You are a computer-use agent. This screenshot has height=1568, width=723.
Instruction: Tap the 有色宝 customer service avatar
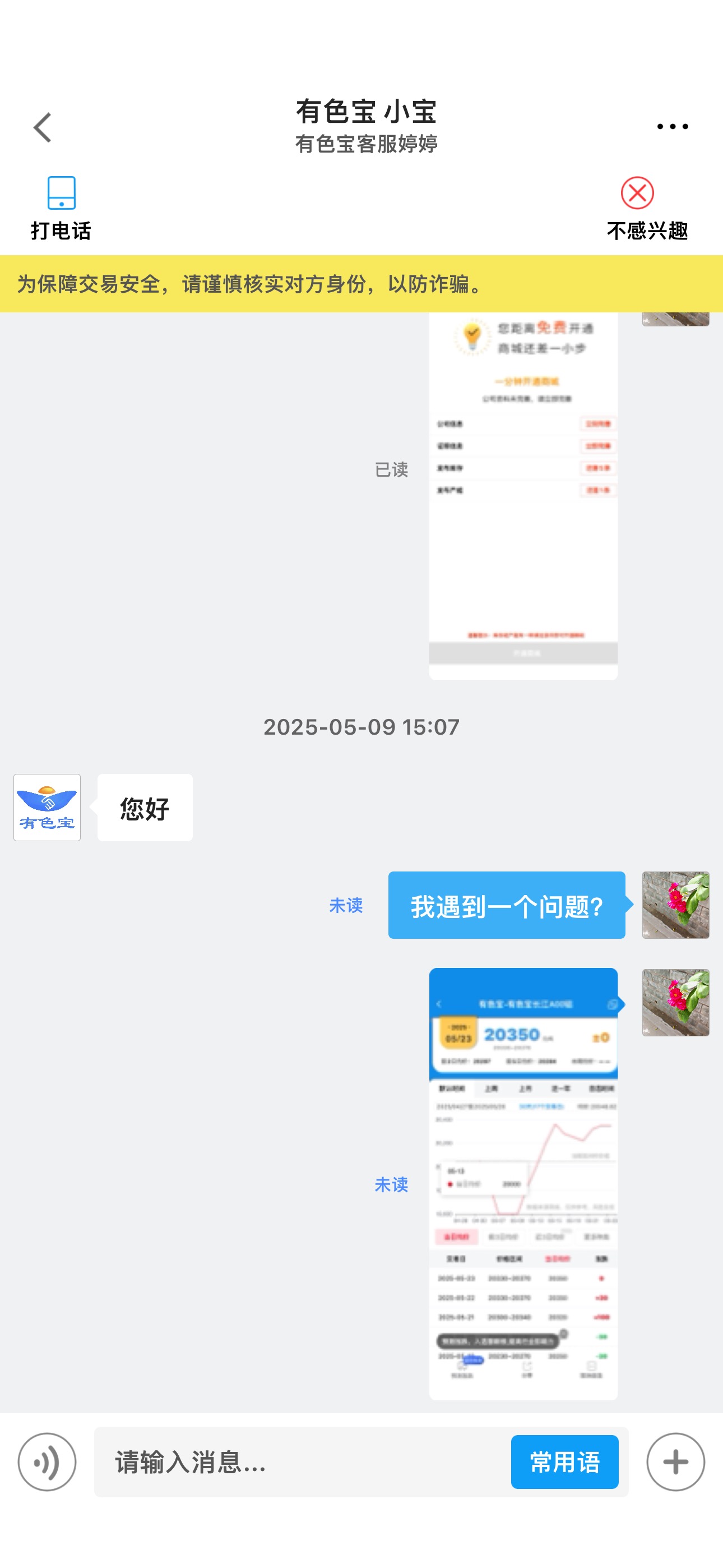47,807
